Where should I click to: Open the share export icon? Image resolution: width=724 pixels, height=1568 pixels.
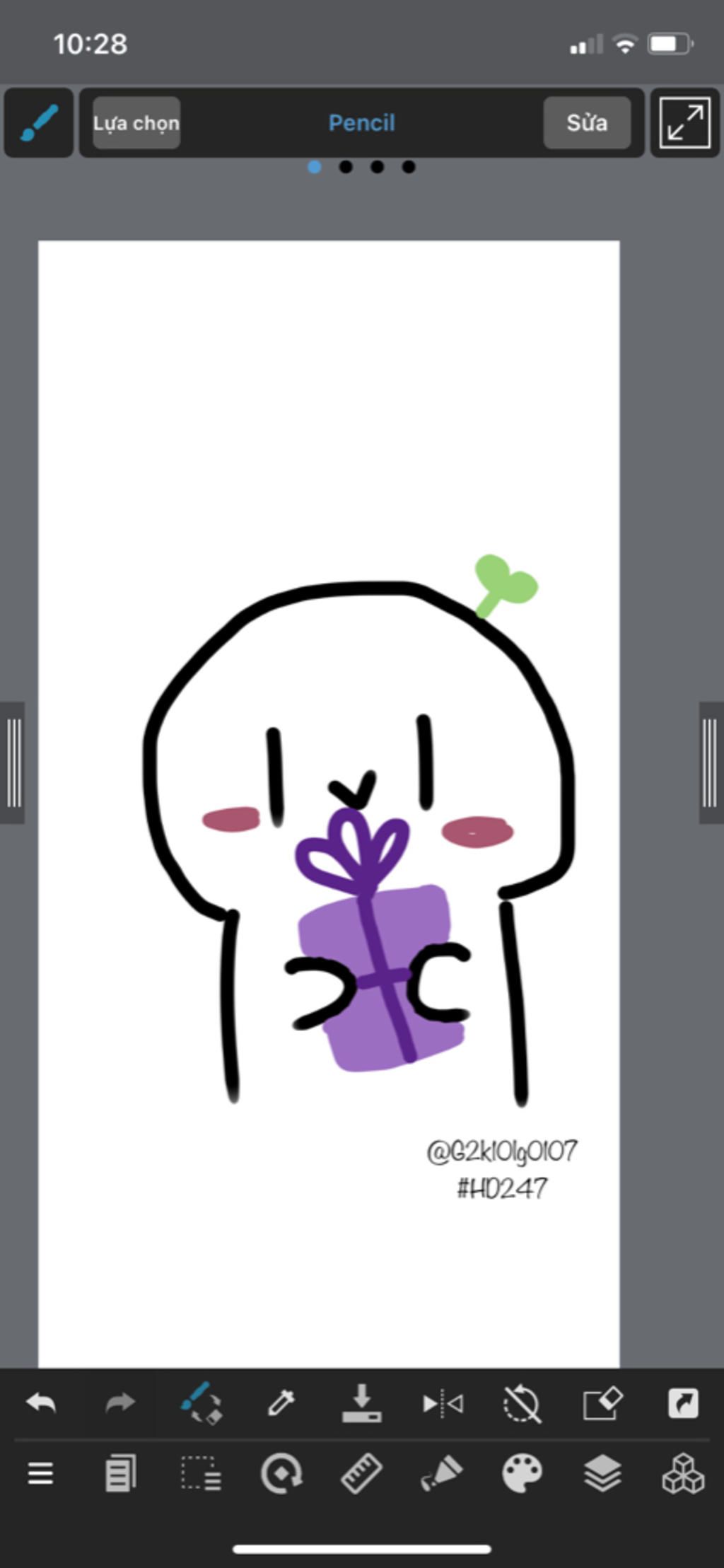click(x=683, y=1403)
